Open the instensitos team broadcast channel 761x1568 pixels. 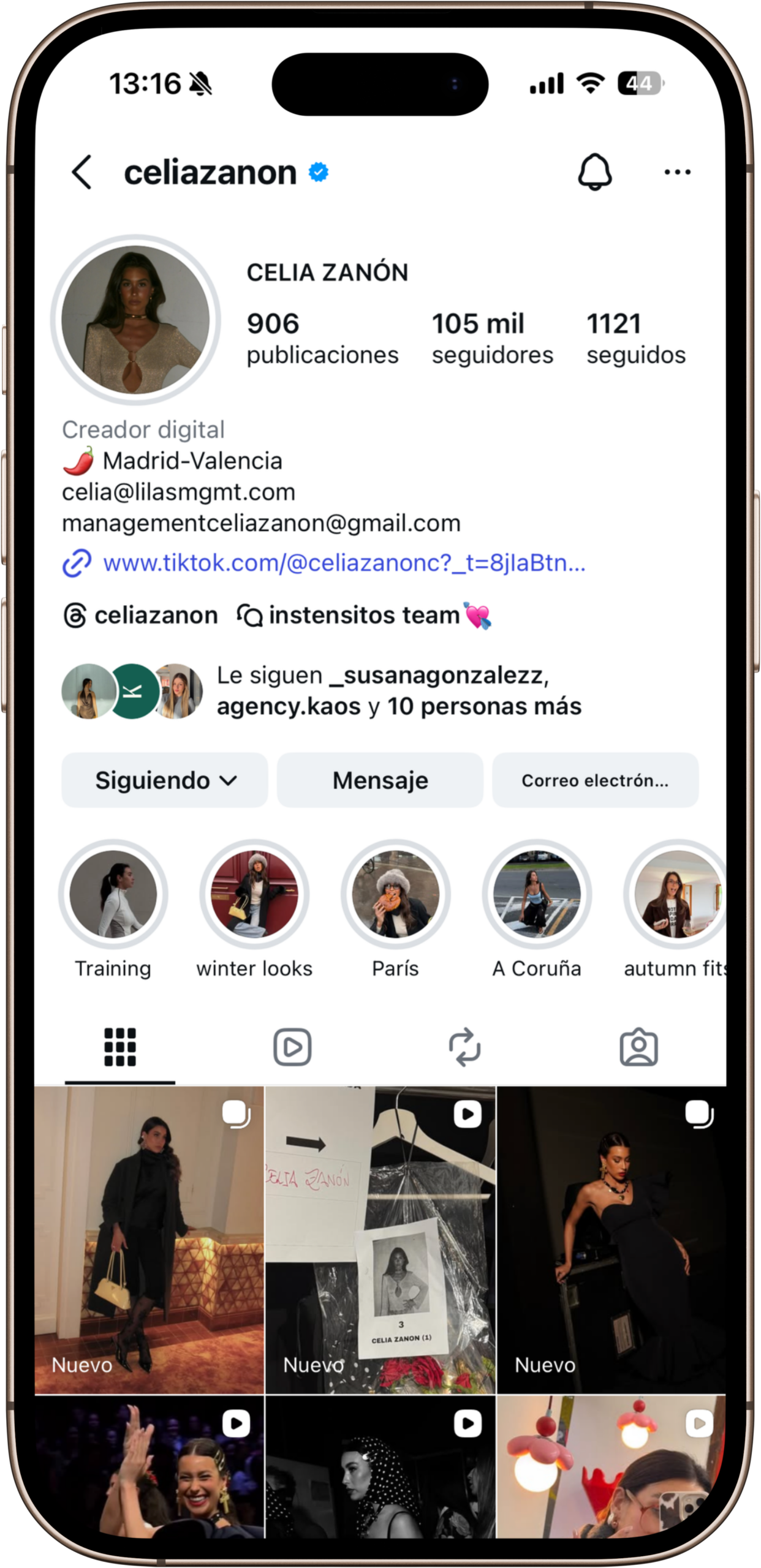(364, 615)
